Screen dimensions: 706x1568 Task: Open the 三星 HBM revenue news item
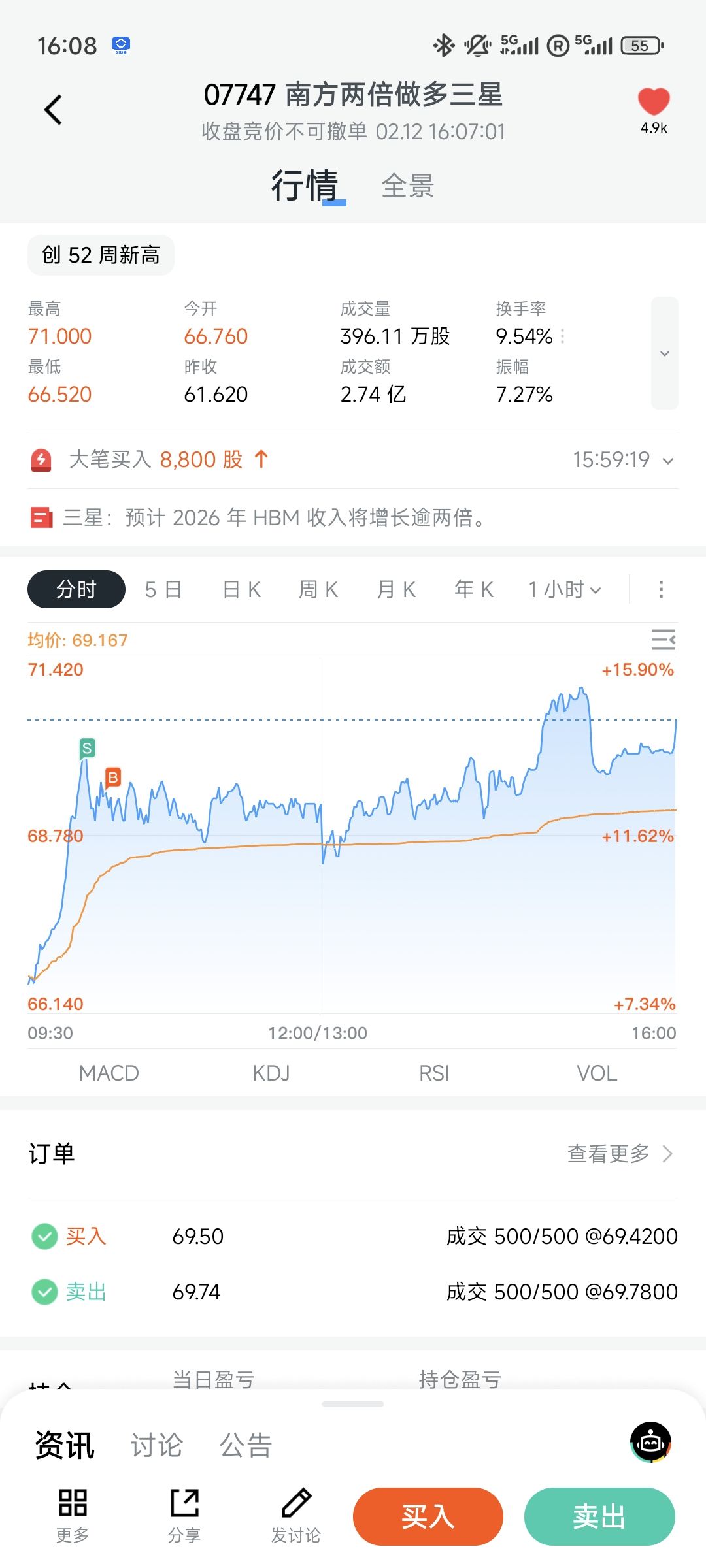[x=275, y=518]
